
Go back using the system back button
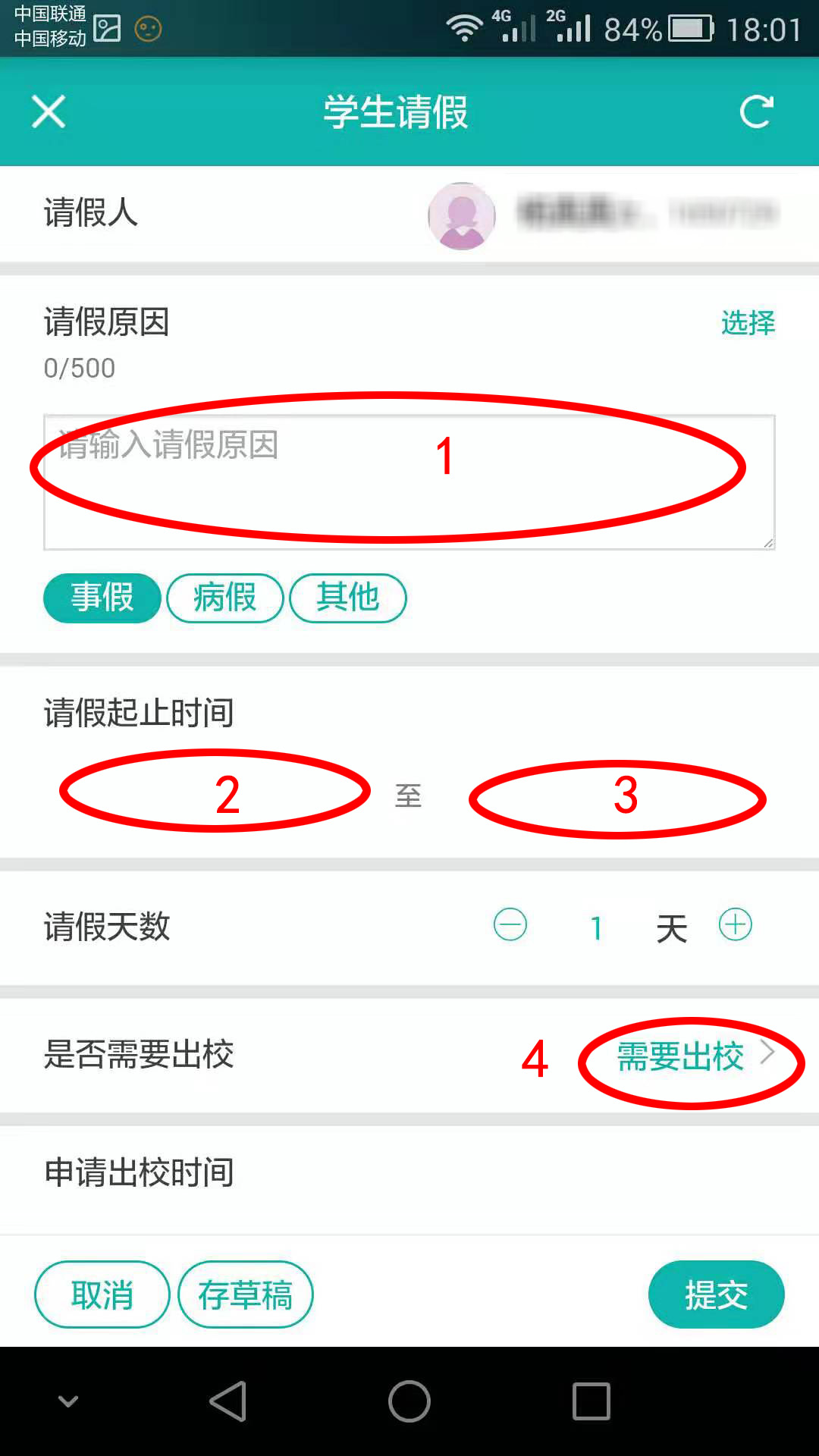pos(228,1401)
